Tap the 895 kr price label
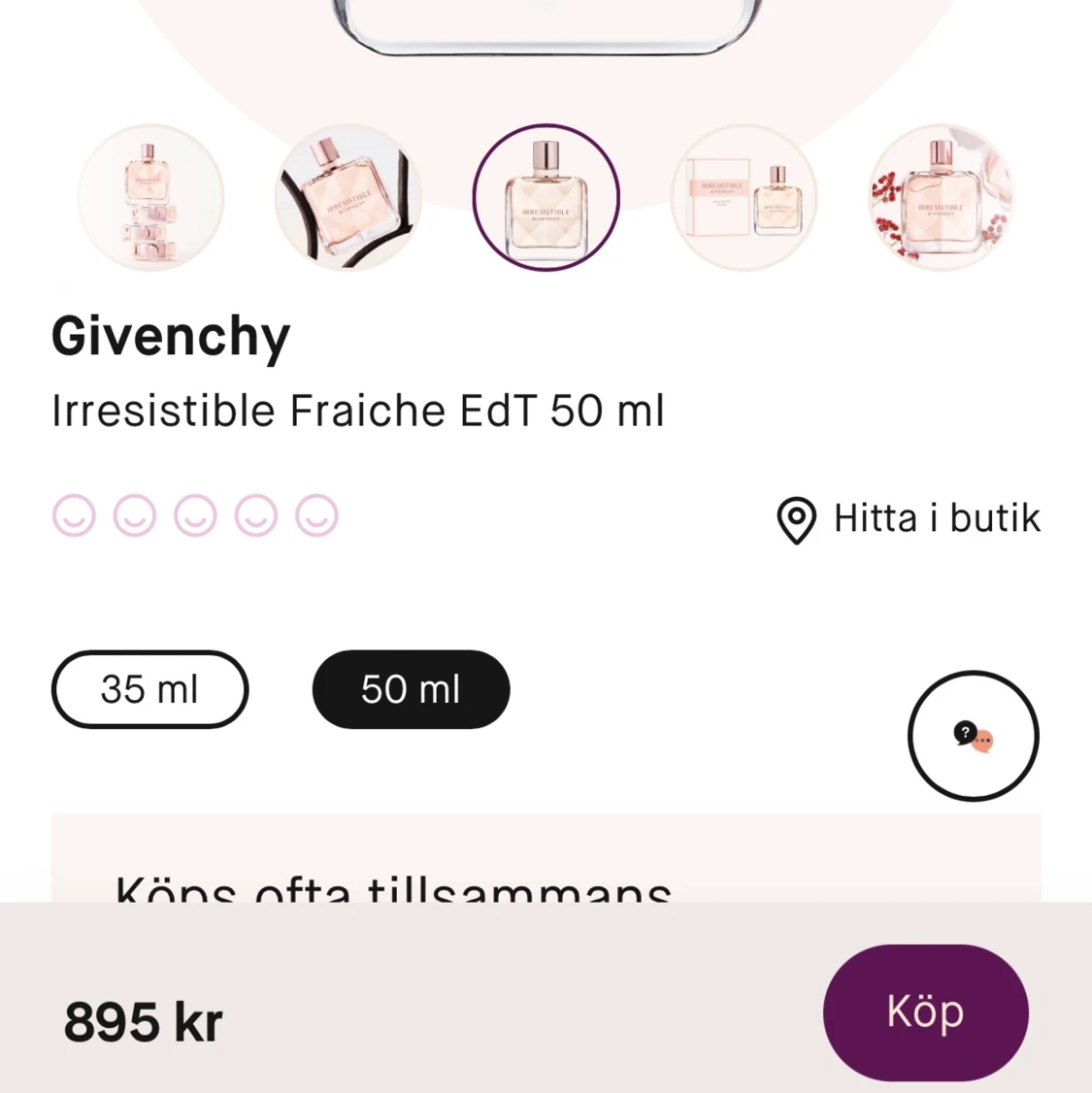 [142, 1020]
